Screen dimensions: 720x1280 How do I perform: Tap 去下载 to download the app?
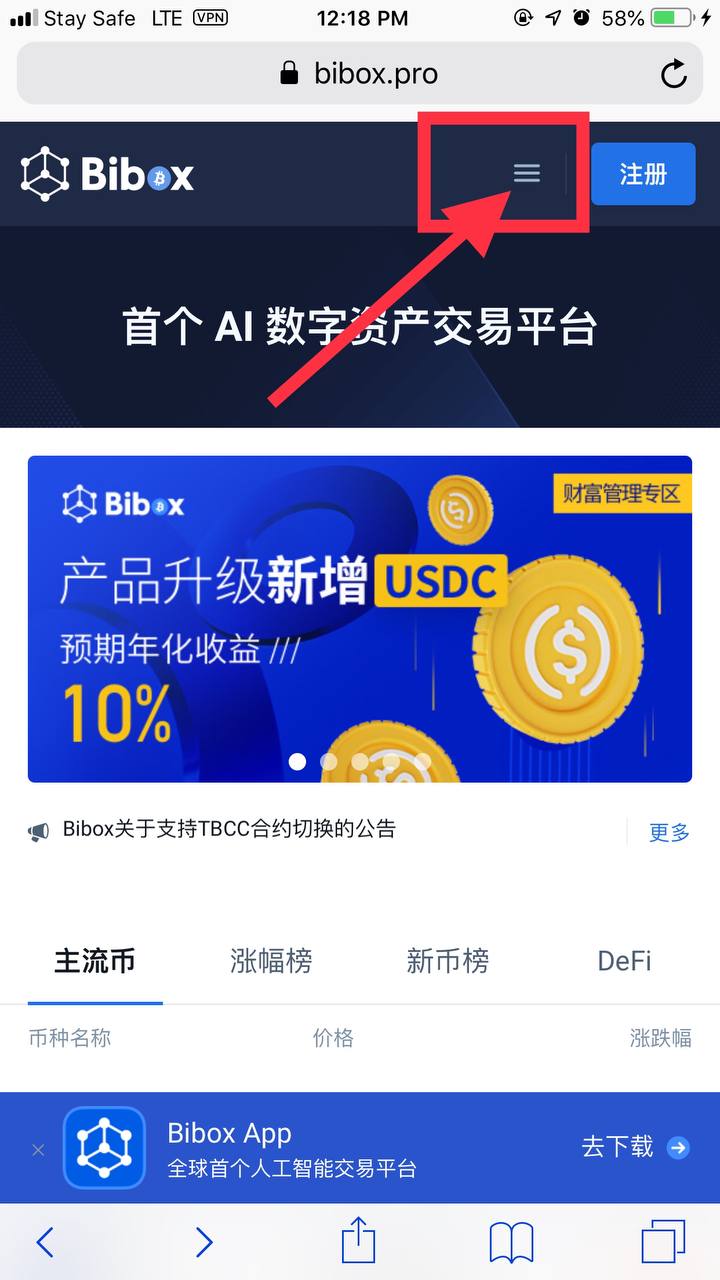(635, 1147)
